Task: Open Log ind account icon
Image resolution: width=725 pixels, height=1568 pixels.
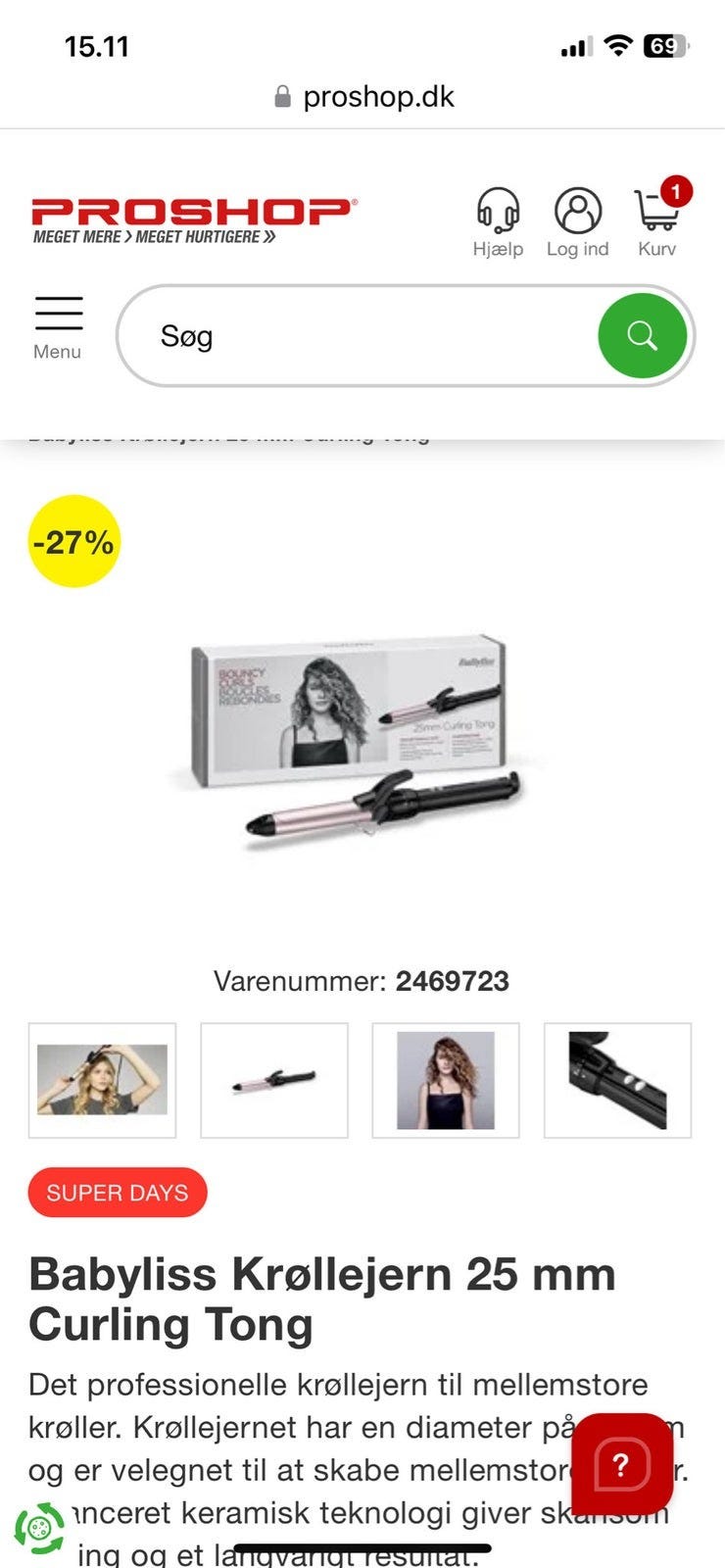Action: (578, 210)
